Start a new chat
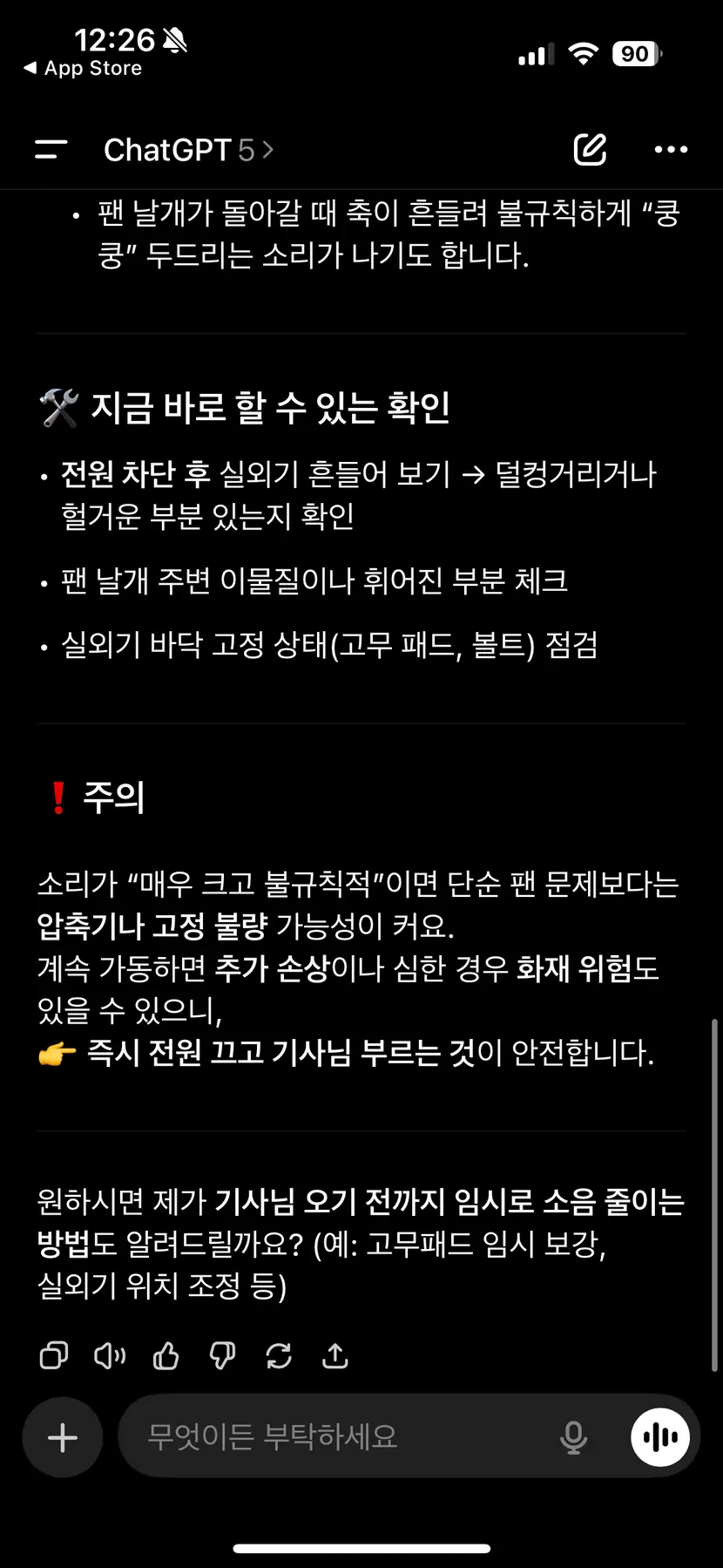 [590, 150]
